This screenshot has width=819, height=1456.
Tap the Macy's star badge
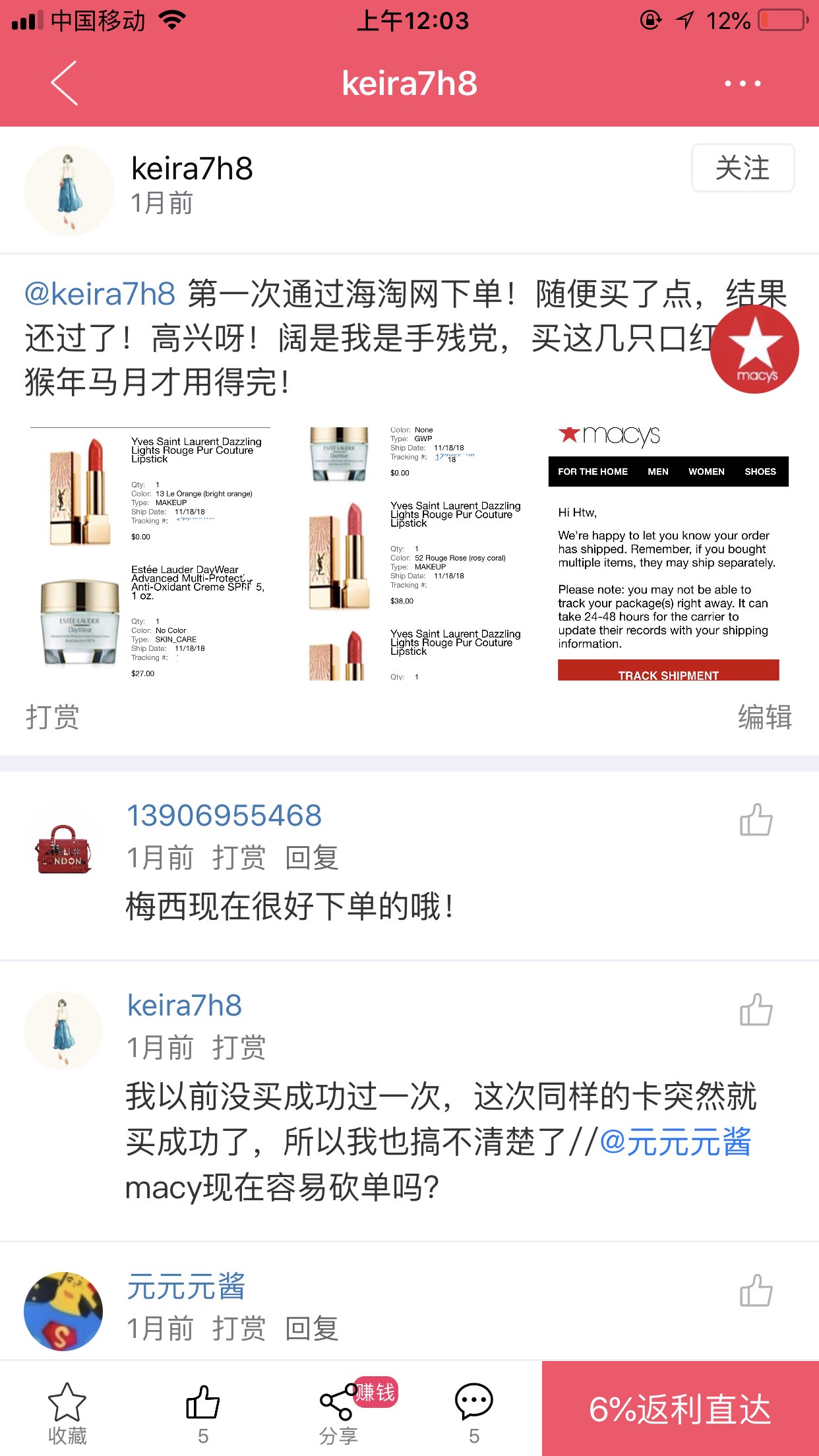tap(754, 349)
